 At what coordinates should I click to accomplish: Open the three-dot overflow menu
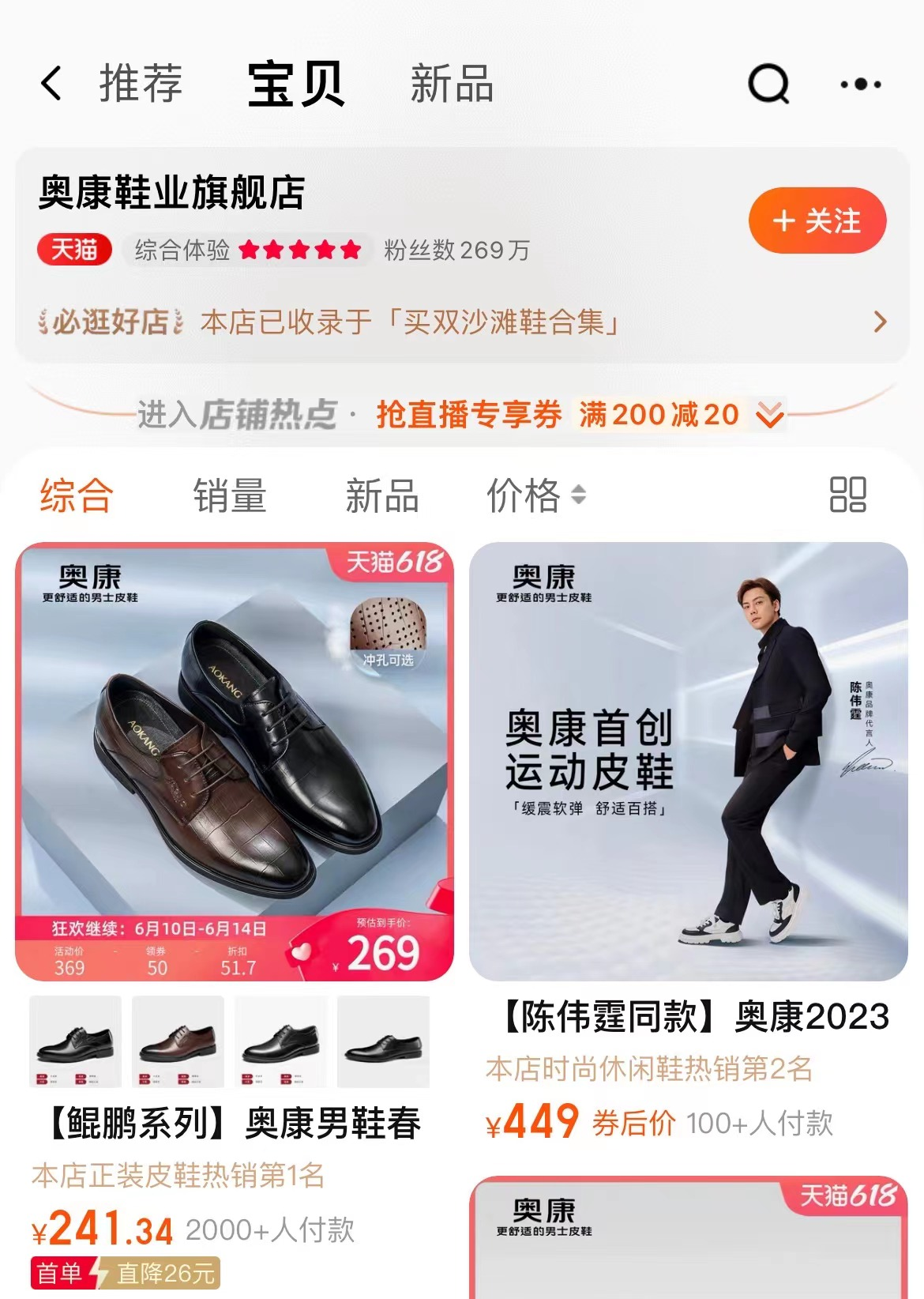pos(860,84)
